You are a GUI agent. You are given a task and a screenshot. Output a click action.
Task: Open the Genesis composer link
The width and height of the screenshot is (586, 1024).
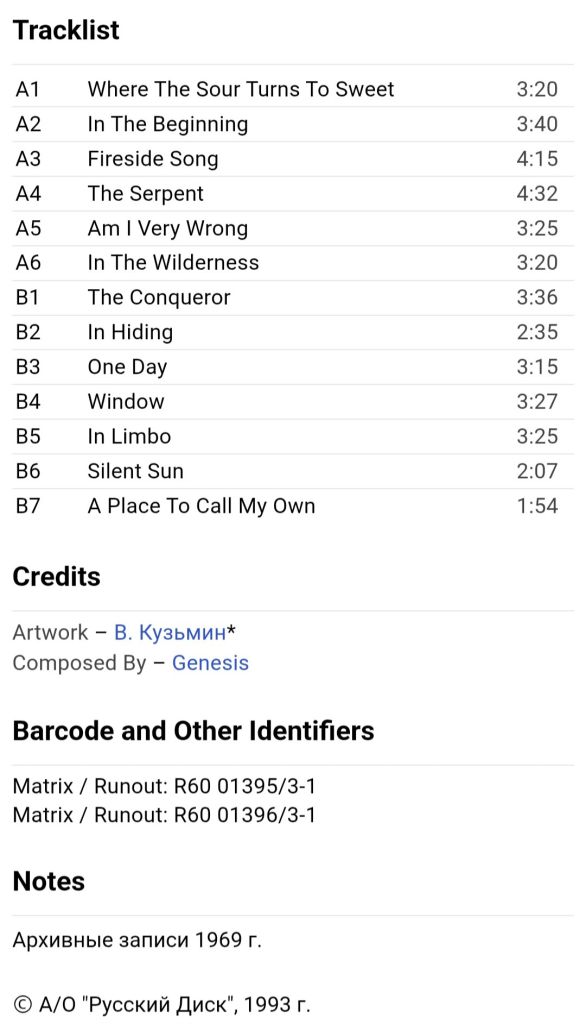click(x=210, y=663)
